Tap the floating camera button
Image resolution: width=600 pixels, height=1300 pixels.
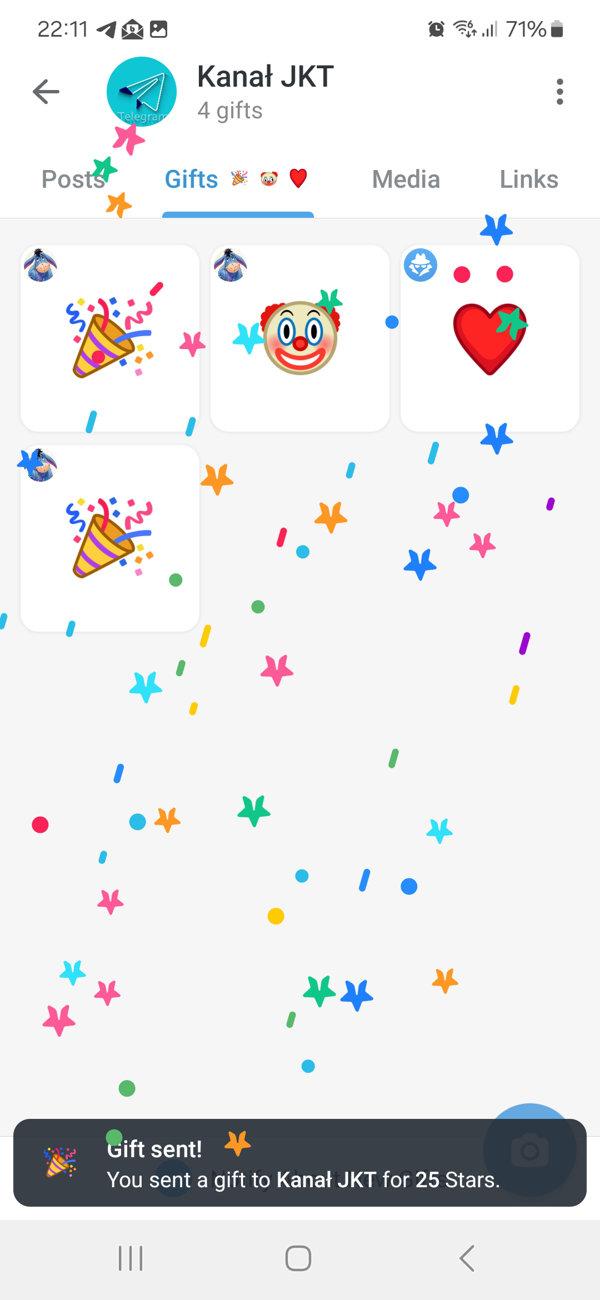(530, 1151)
